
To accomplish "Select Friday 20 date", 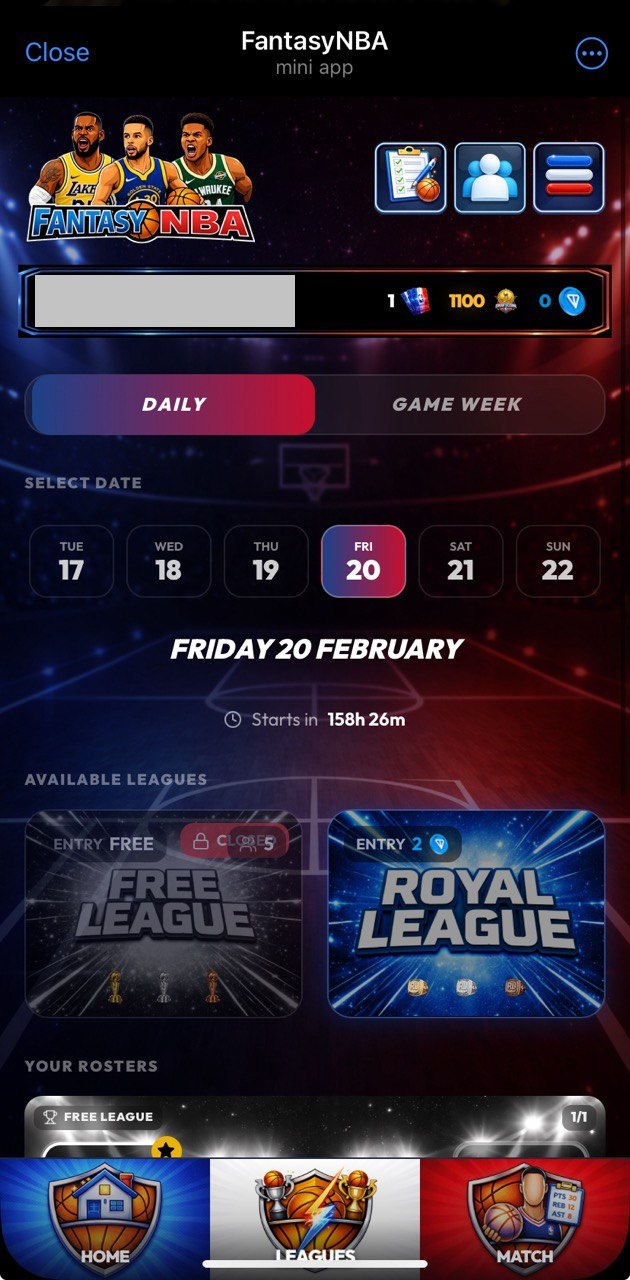I will (363, 561).
